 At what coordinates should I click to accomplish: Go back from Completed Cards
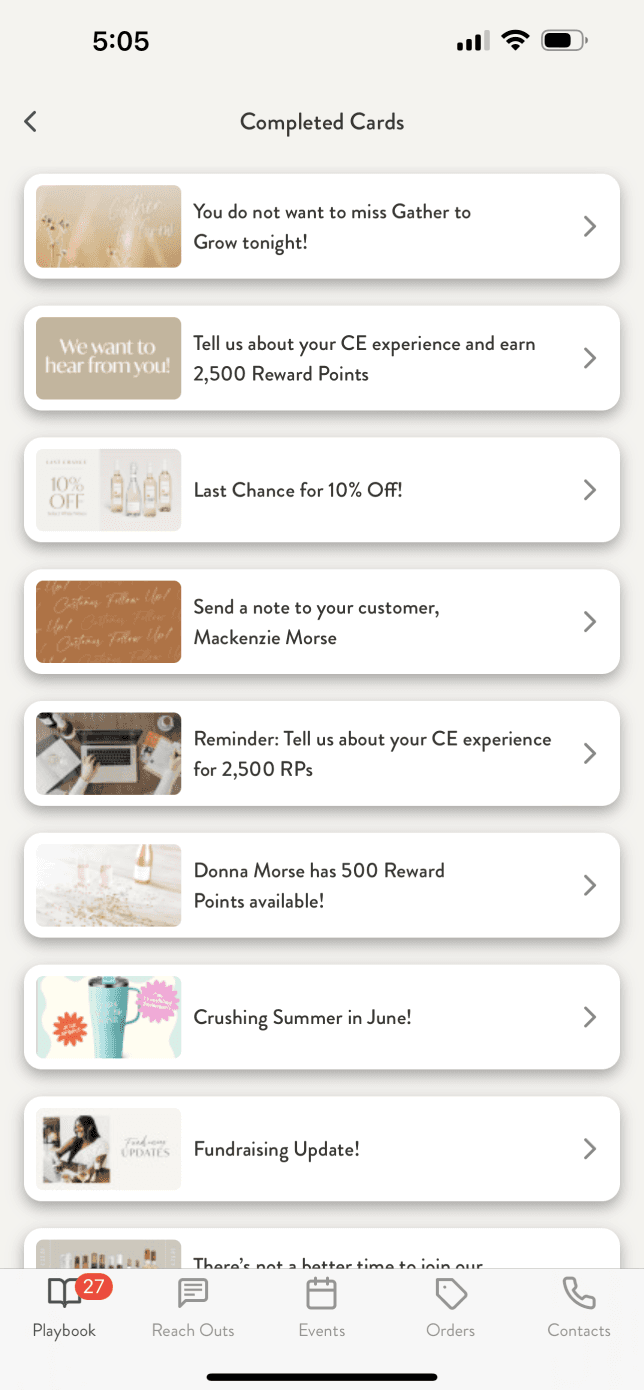[x=31, y=122]
